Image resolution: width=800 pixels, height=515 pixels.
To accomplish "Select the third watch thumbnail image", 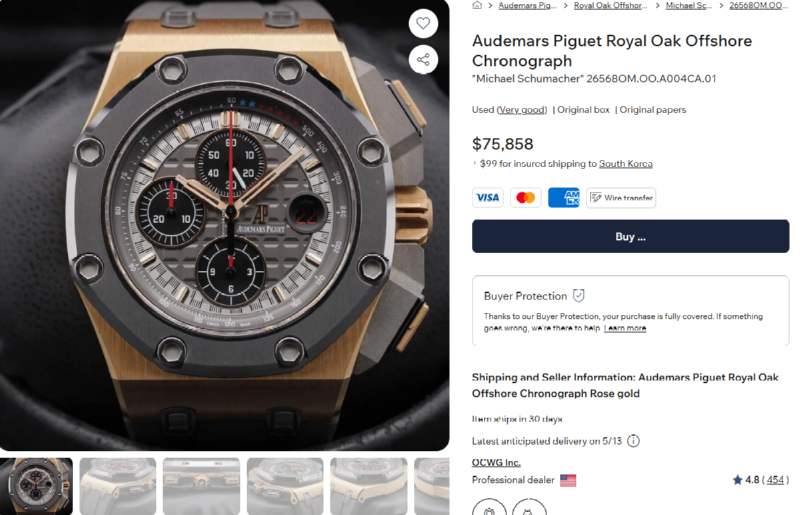I will pyautogui.click(x=201, y=486).
